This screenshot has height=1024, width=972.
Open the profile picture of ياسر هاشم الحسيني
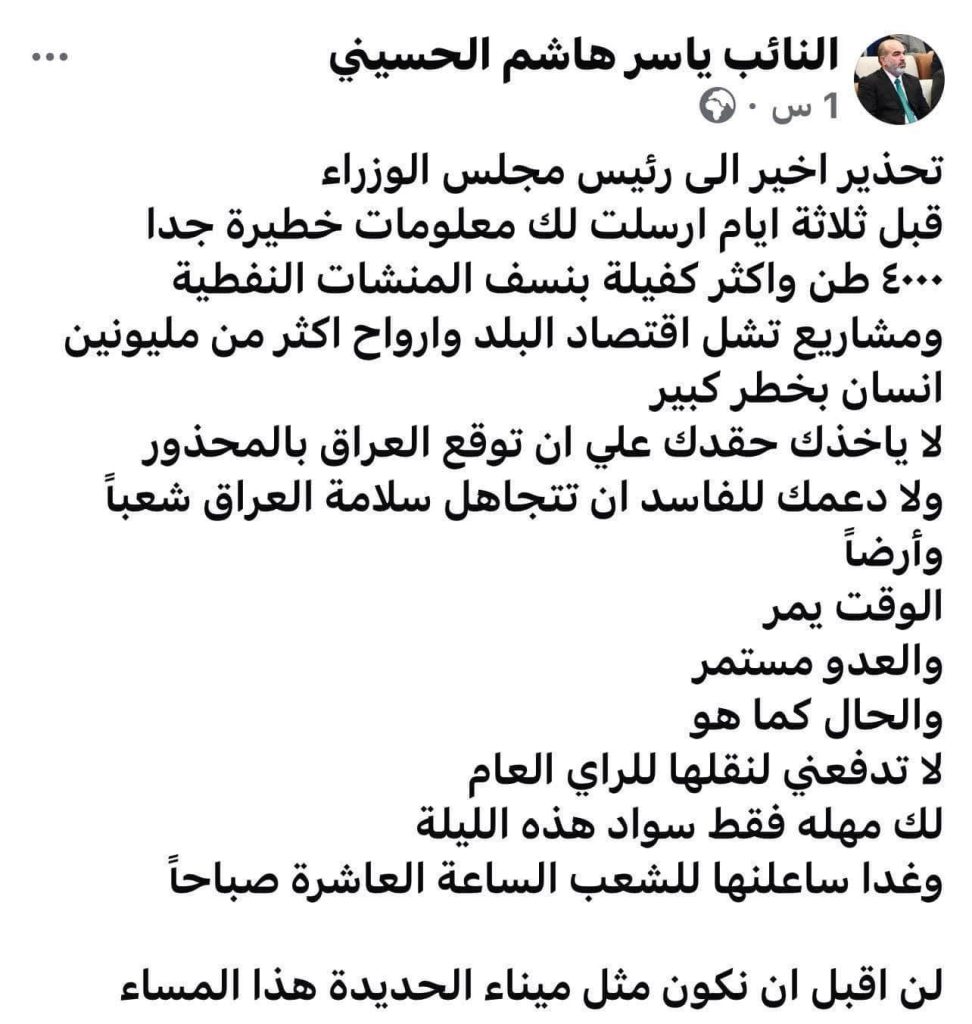coord(901,79)
